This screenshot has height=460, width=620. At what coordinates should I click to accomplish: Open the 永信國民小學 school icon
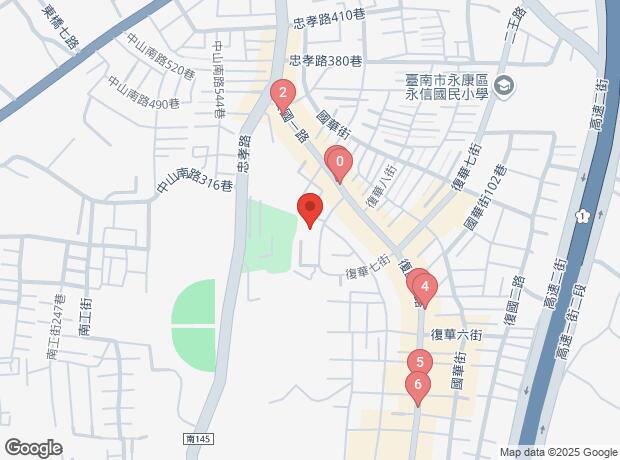point(504,86)
